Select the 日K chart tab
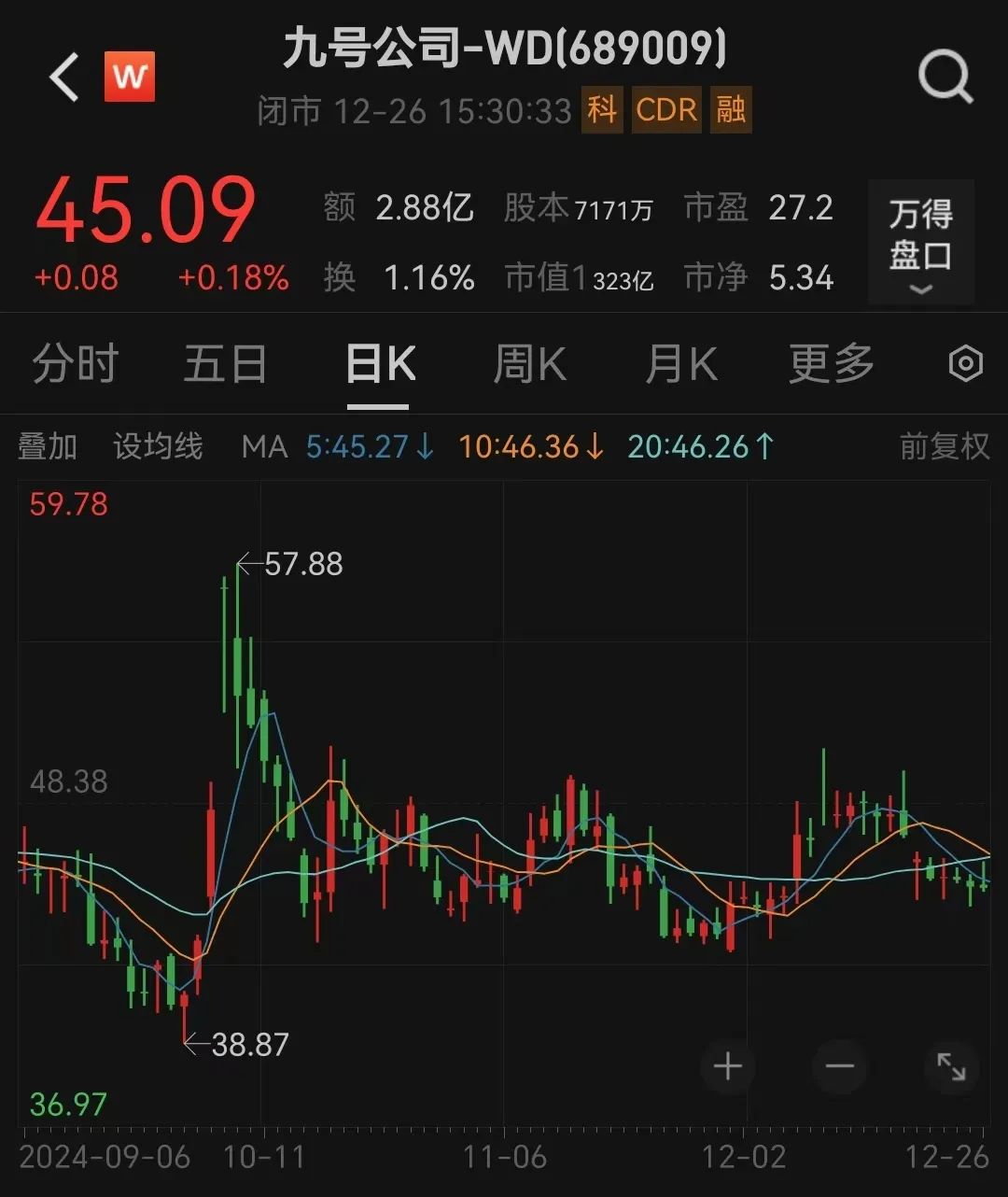This screenshot has height=1197, width=1008. click(x=379, y=364)
